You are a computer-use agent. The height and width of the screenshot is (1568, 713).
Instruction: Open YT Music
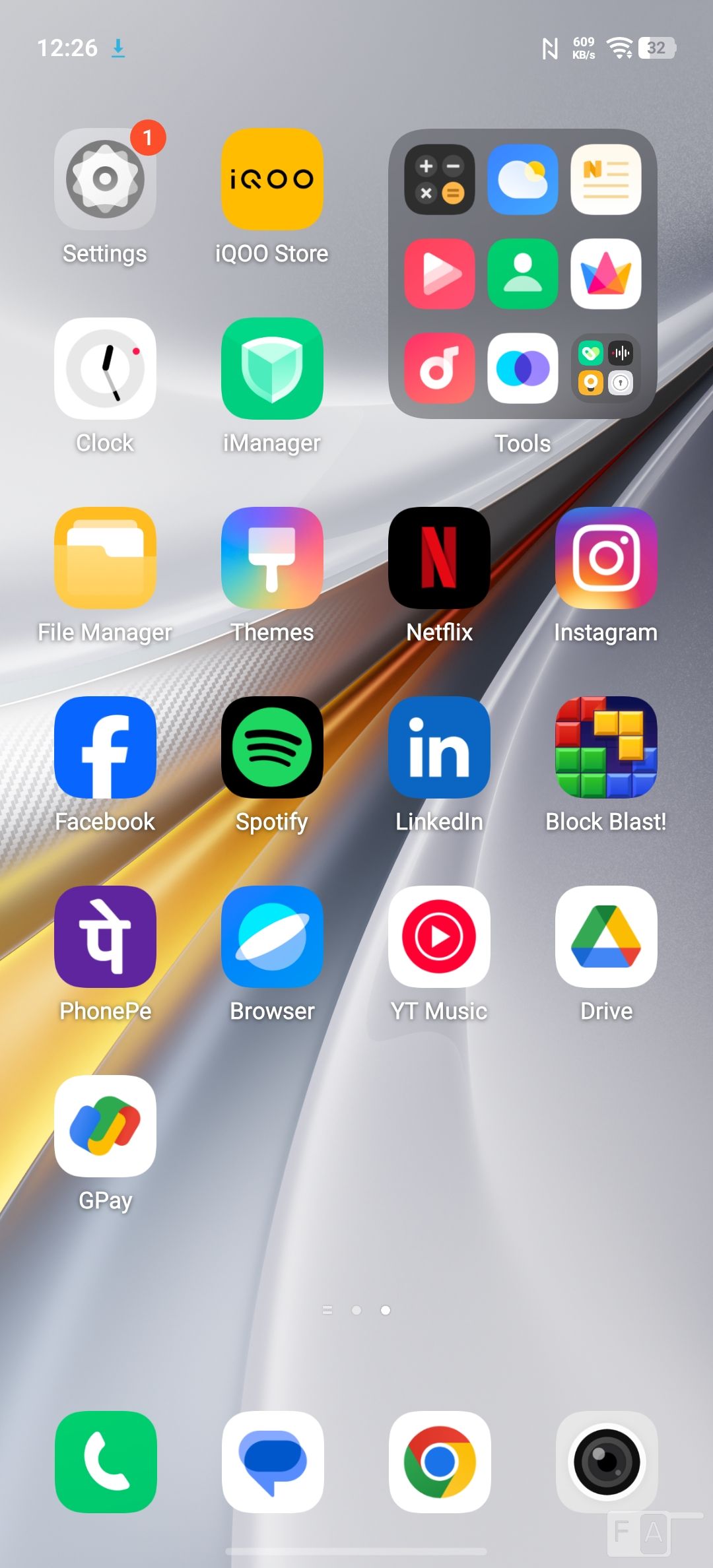(x=440, y=936)
